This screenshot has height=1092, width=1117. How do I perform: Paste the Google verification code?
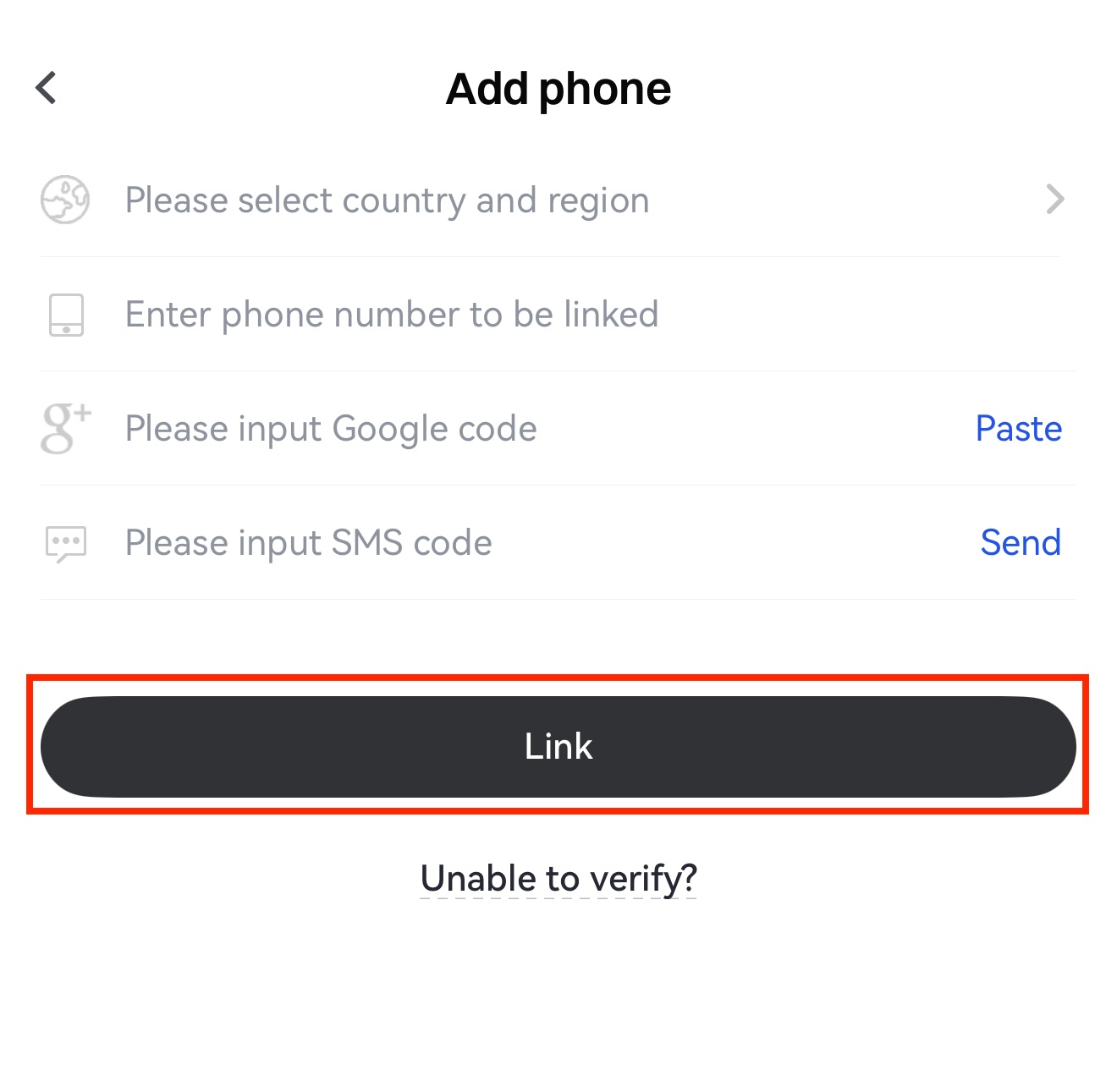(x=1018, y=429)
